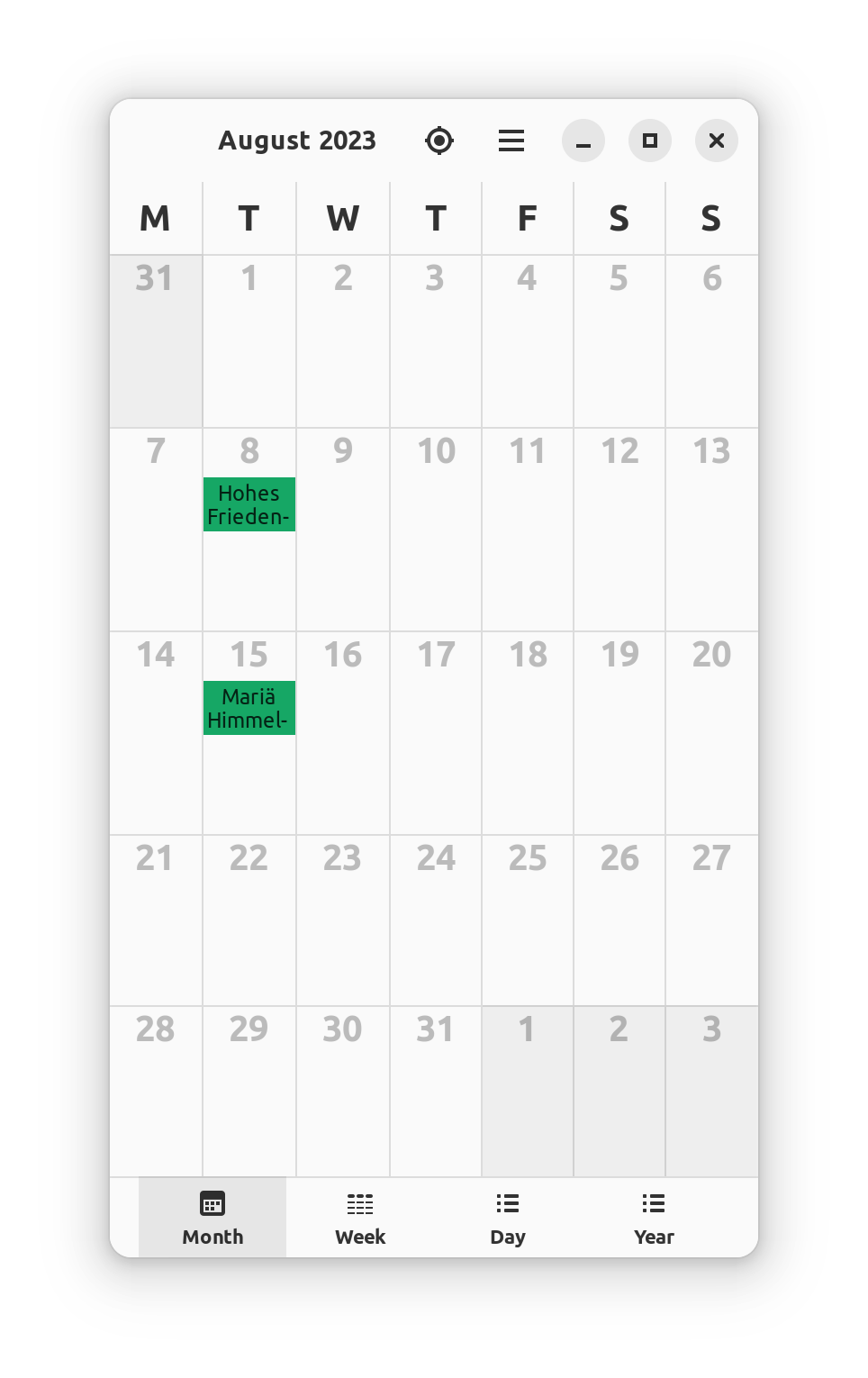Select August 1 in the calendar

(249, 340)
